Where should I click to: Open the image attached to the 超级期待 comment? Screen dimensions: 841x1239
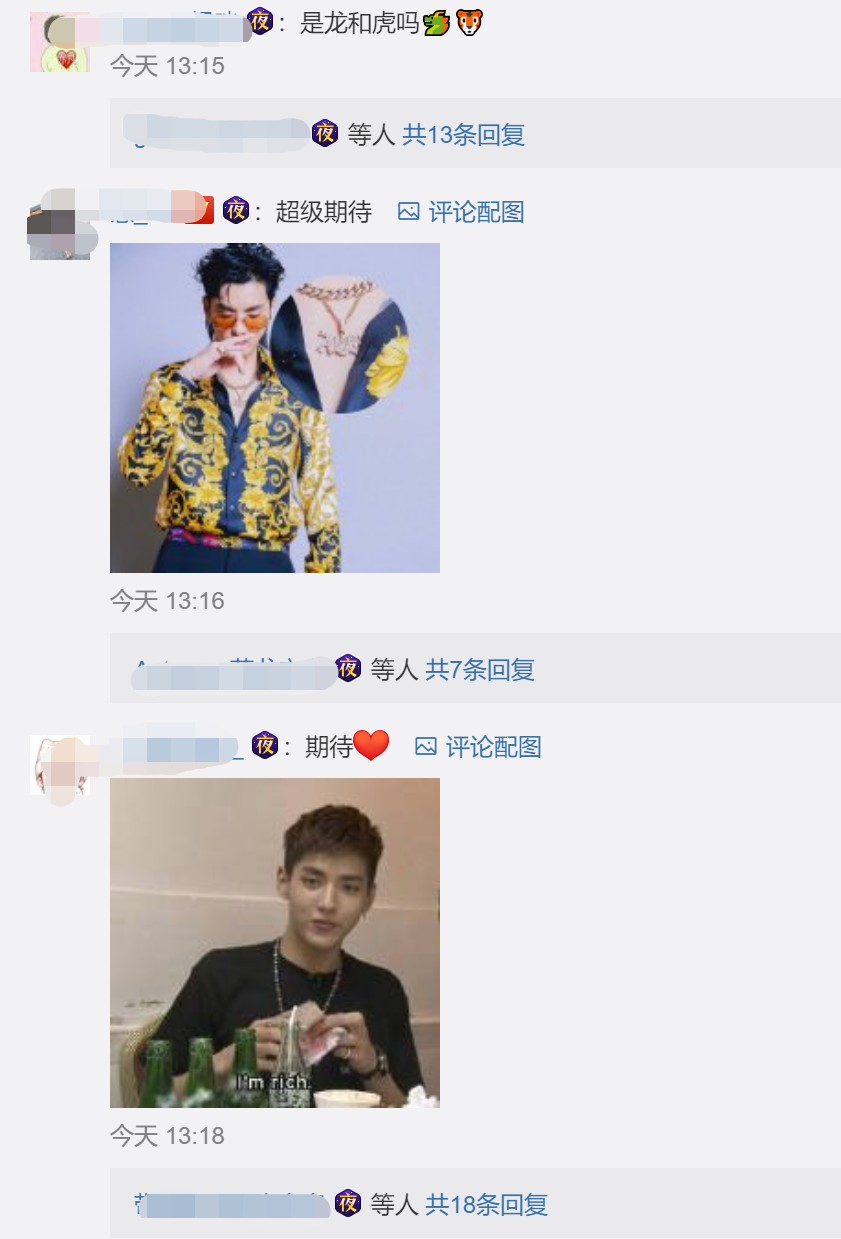coord(275,405)
